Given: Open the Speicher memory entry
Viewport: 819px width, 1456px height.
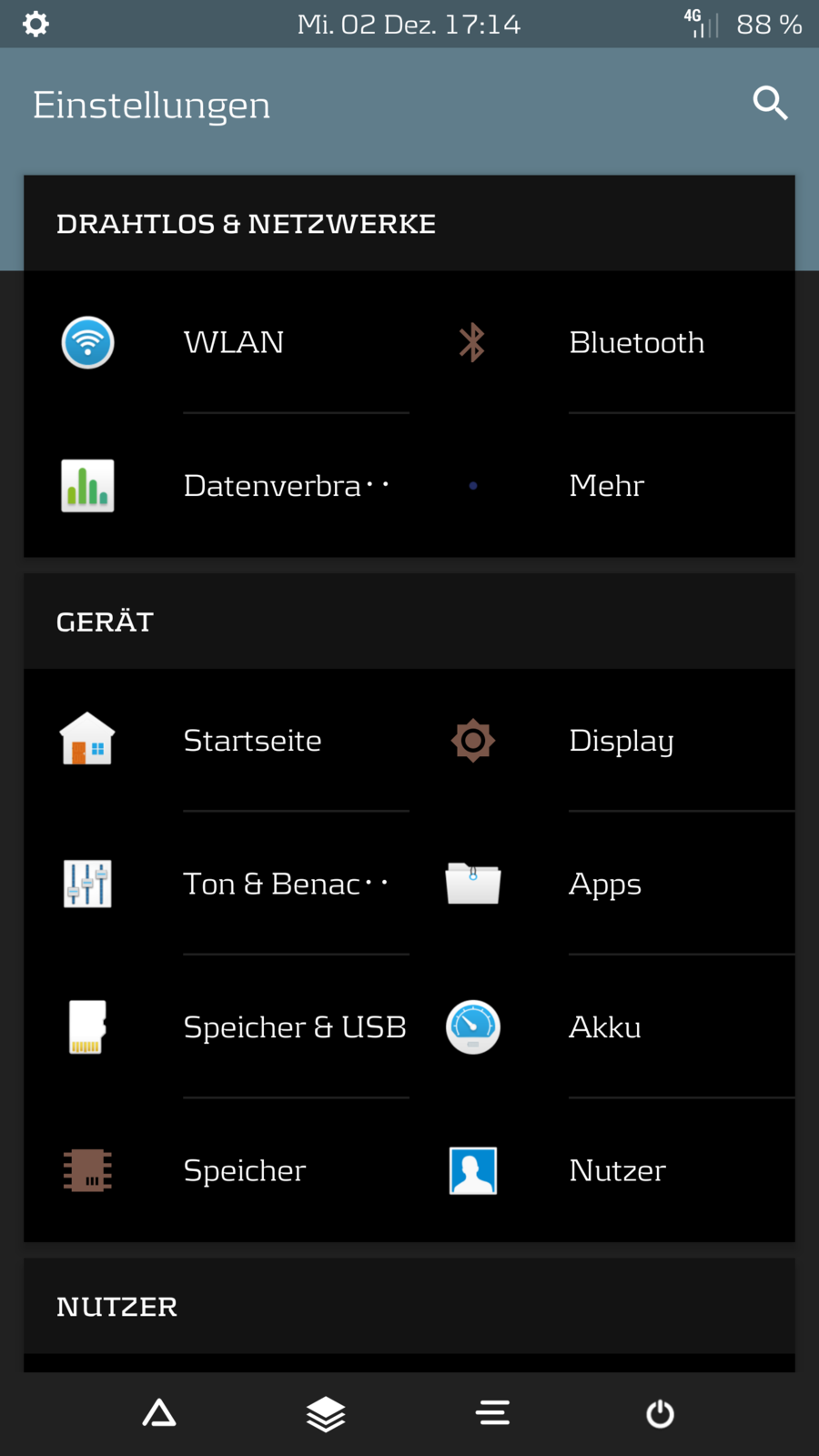Looking at the screenshot, I should coord(244,1170).
